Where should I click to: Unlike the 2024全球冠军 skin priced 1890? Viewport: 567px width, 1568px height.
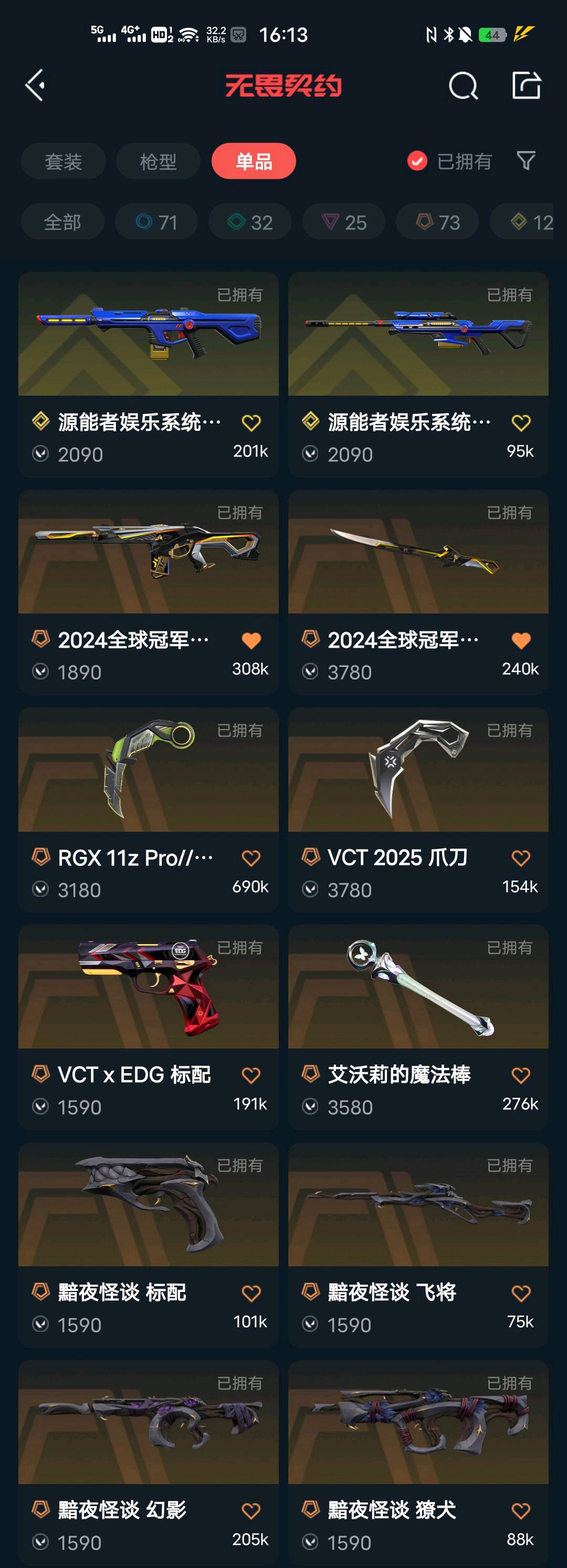251,640
